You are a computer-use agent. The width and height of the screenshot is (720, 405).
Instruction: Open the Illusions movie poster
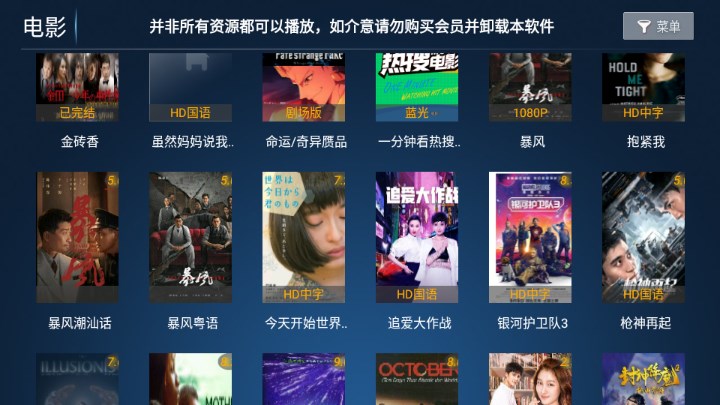point(78,380)
